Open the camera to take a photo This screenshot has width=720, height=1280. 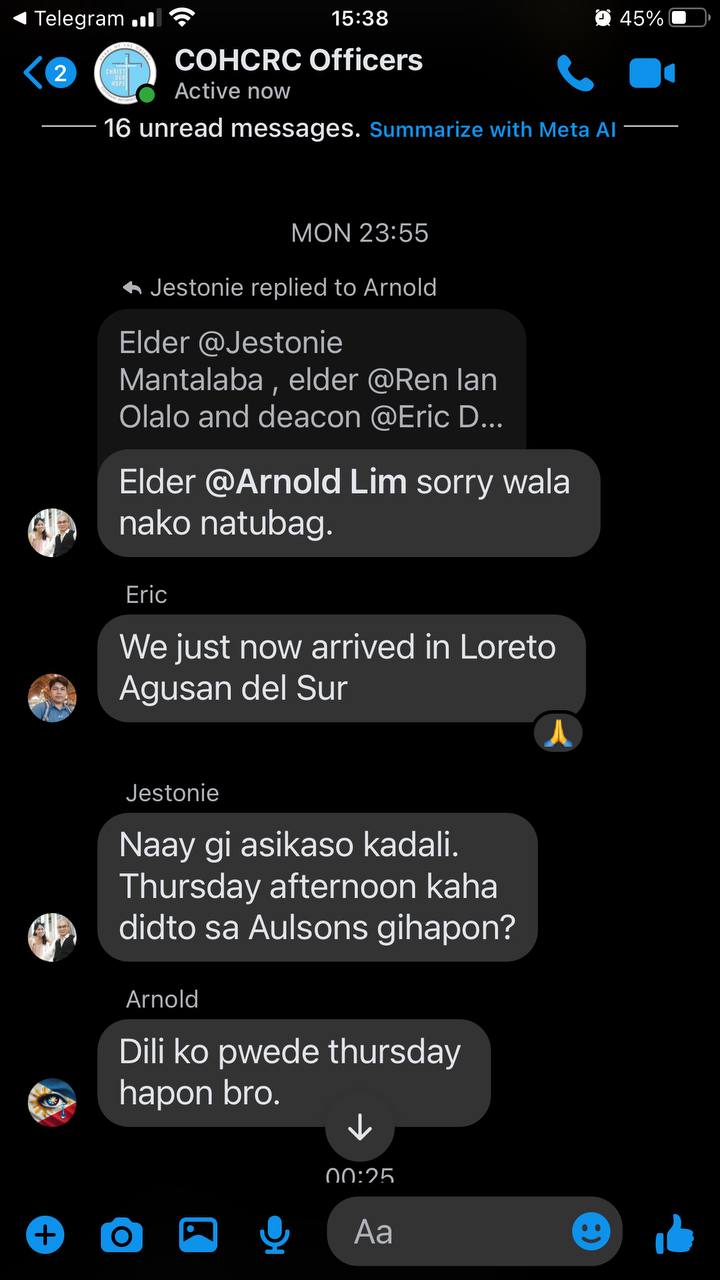tap(122, 1236)
